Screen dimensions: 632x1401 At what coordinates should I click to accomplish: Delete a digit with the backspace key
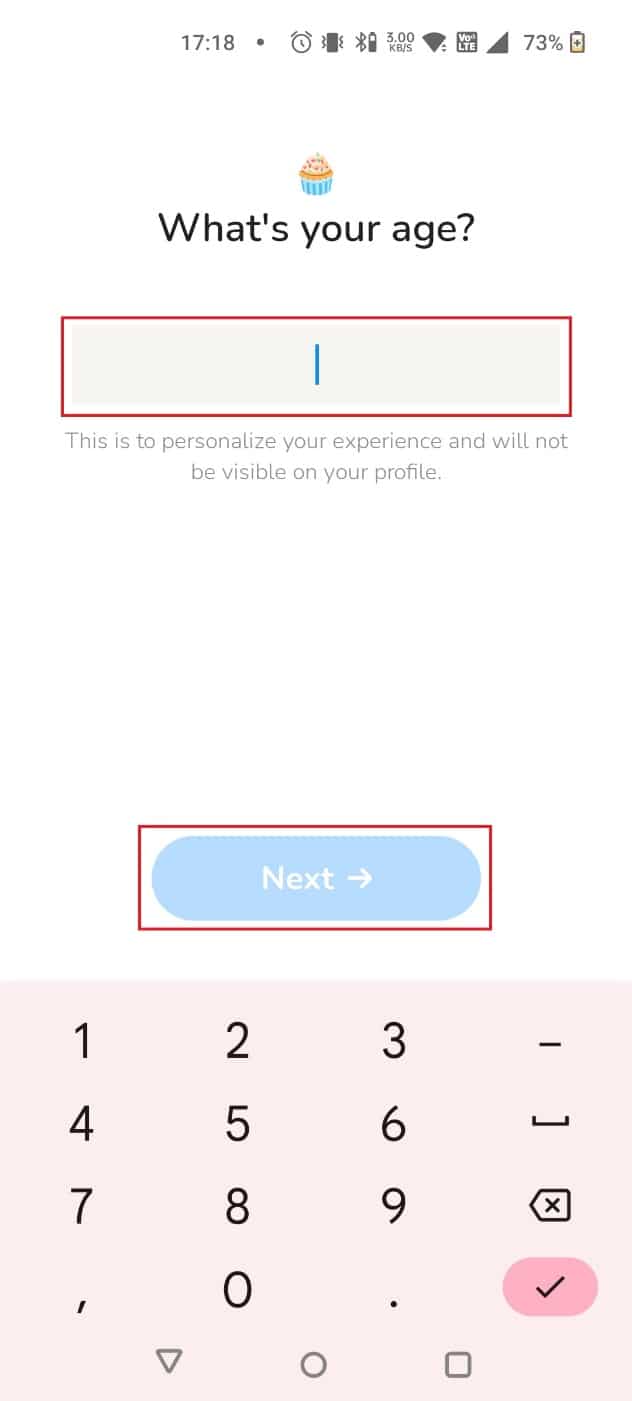(x=549, y=1206)
